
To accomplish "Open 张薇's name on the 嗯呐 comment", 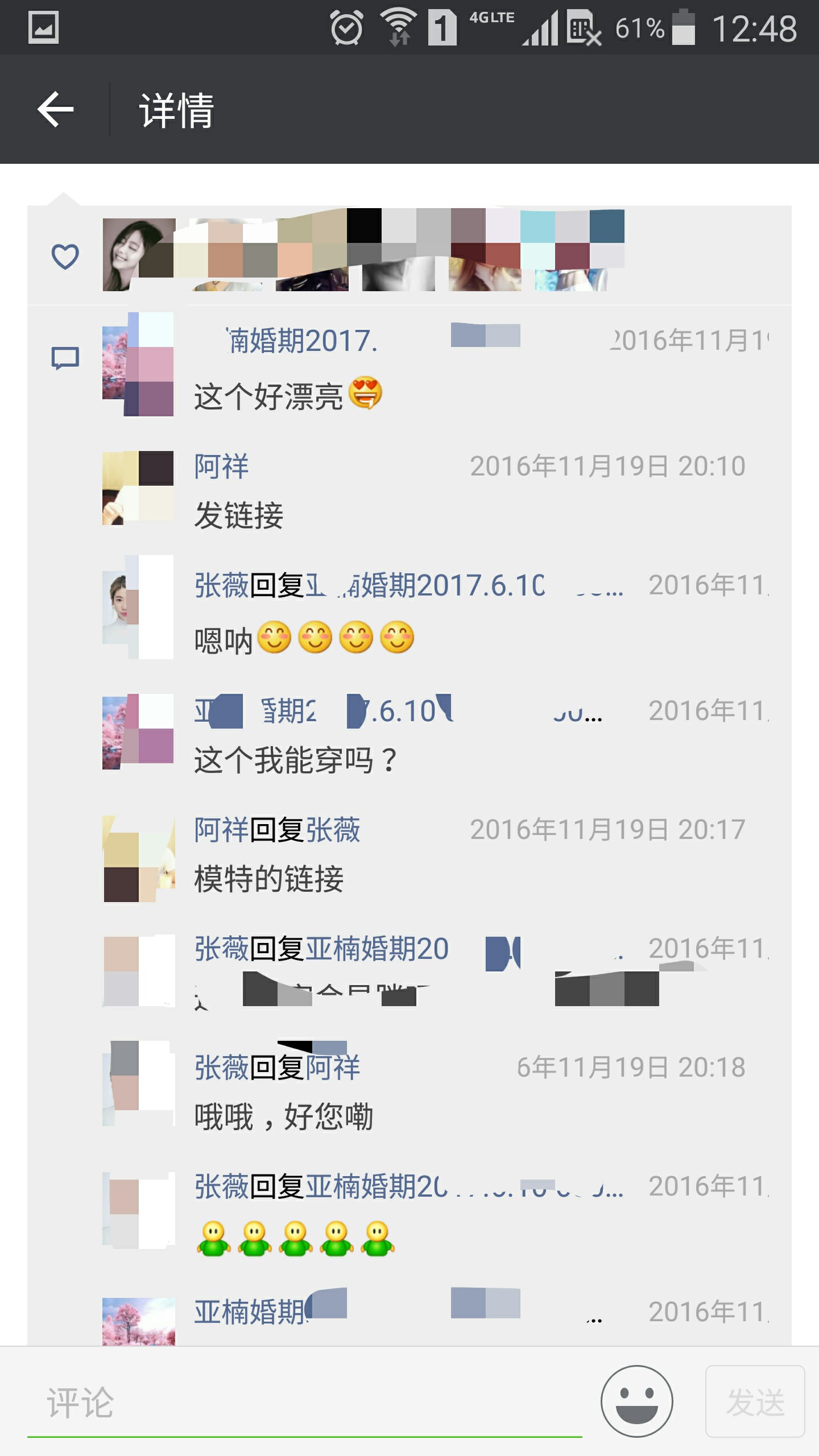I will click(x=222, y=585).
